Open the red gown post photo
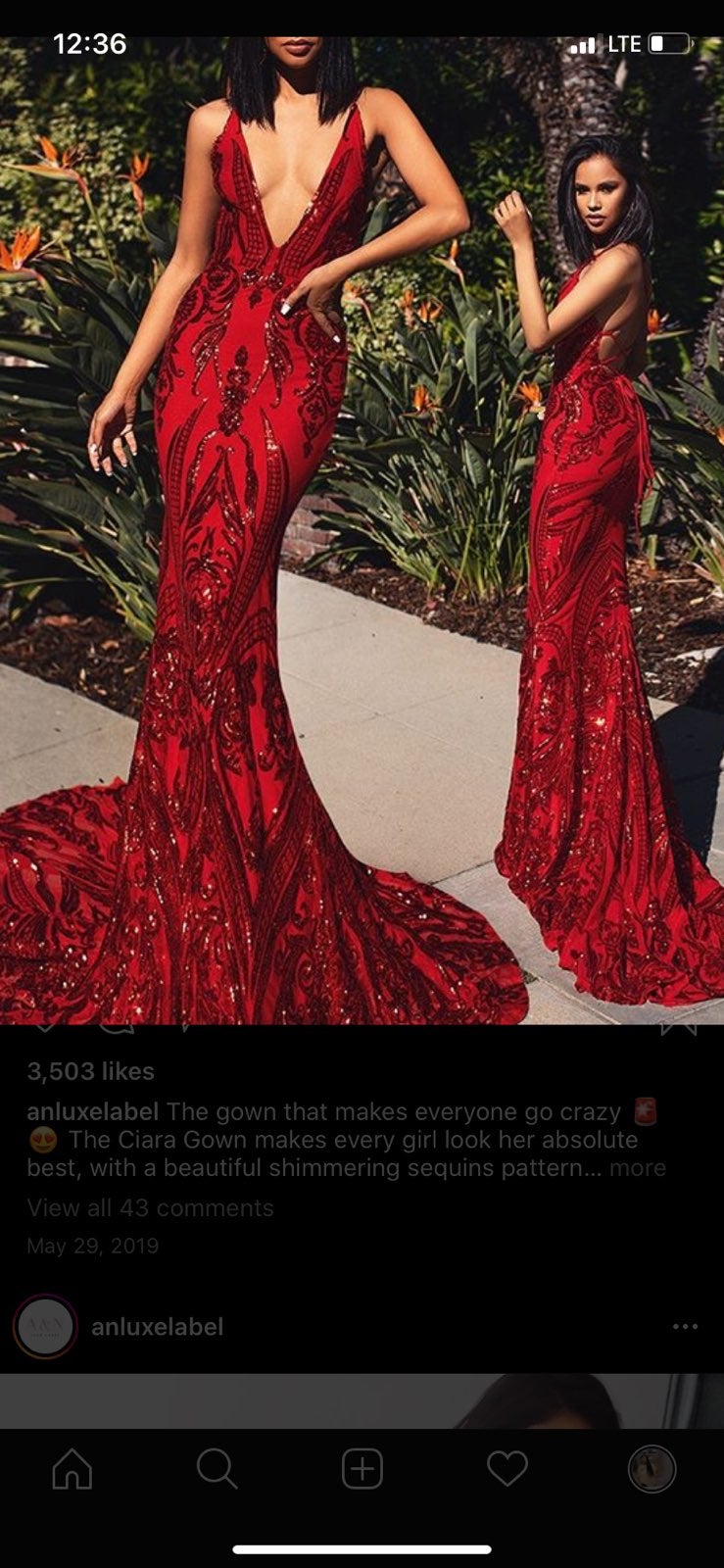The height and width of the screenshot is (1568, 724). [x=362, y=531]
